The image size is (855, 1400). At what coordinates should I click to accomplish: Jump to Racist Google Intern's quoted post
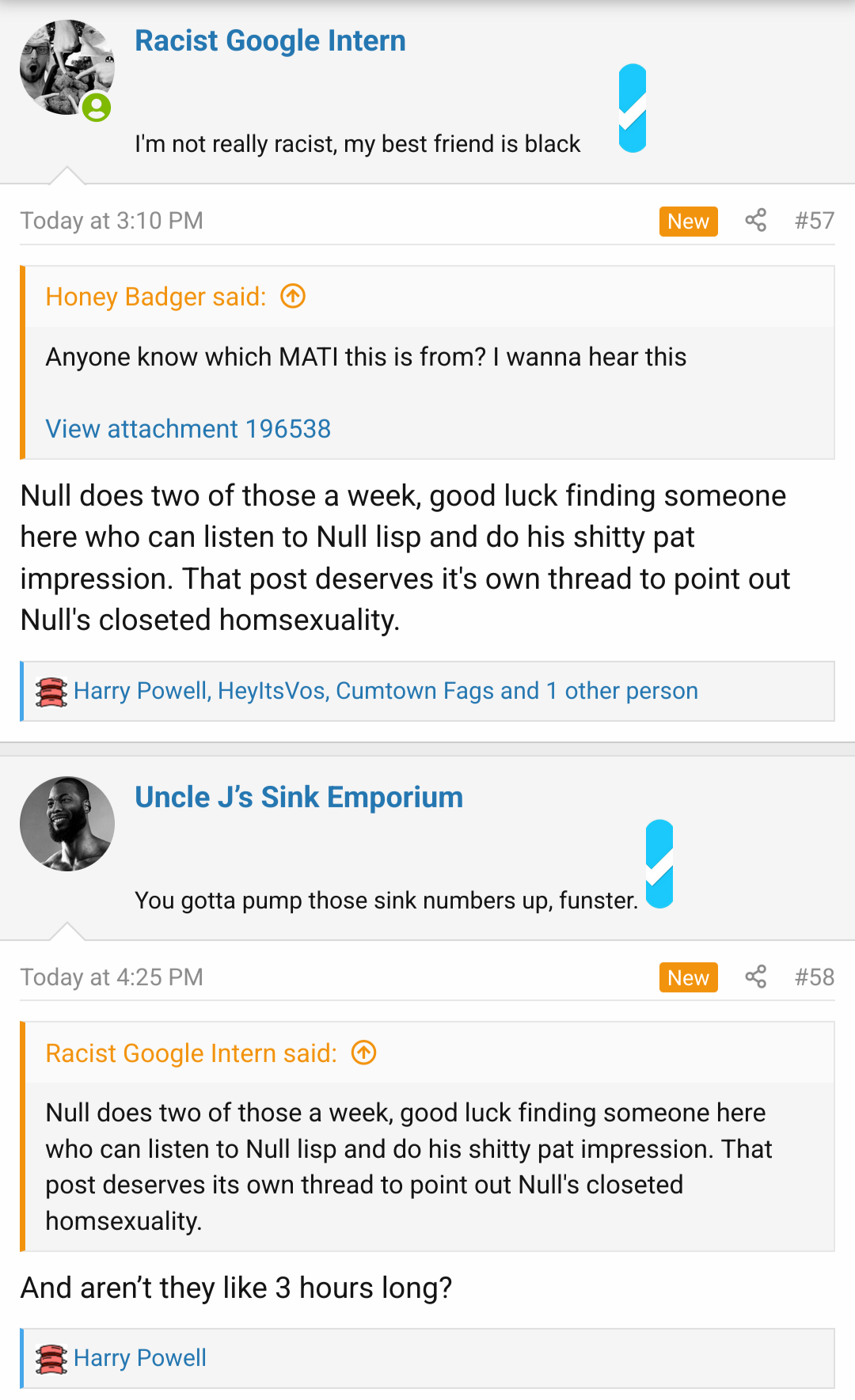pos(363,1053)
